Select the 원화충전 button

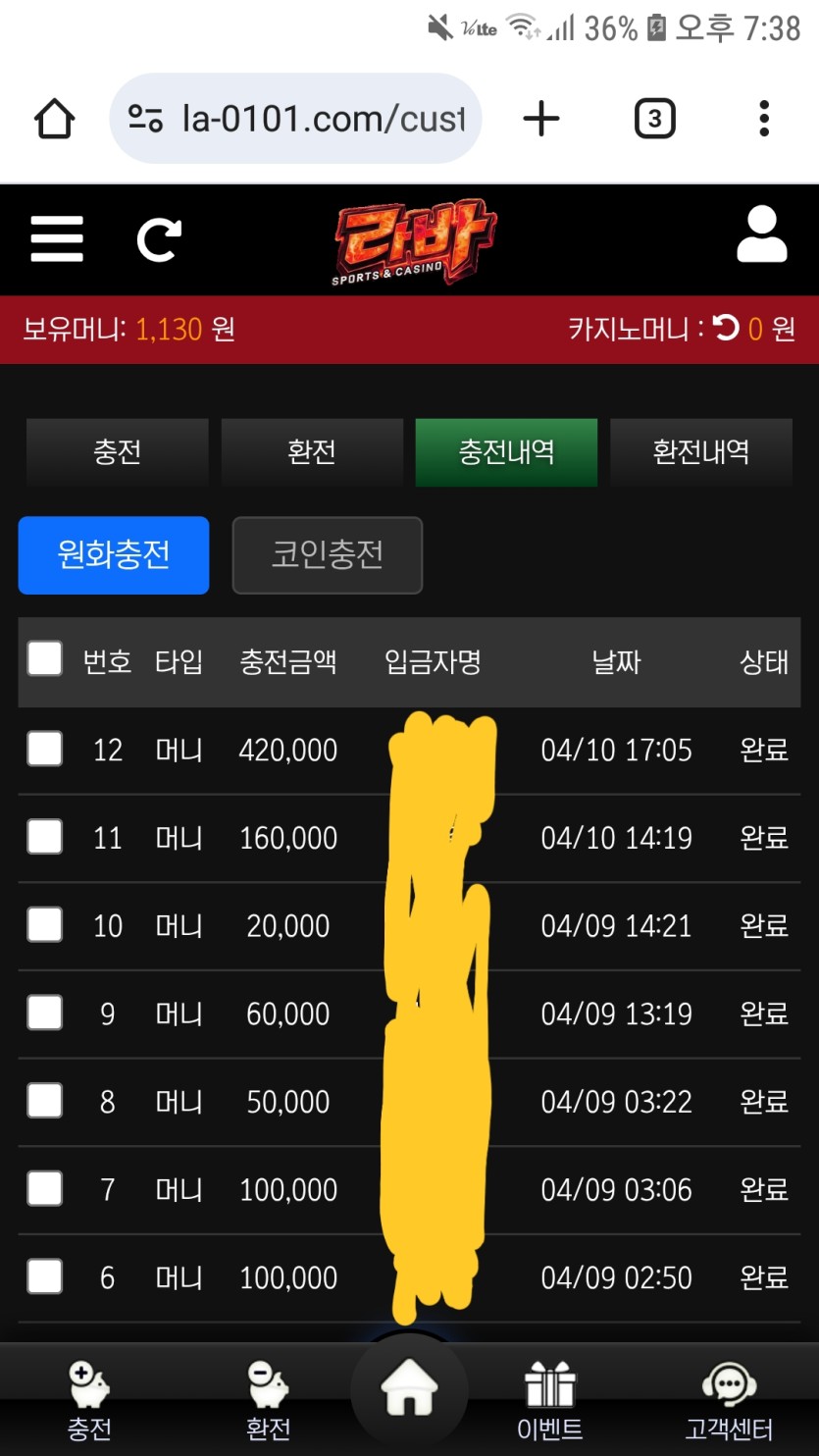pyautogui.click(x=114, y=555)
